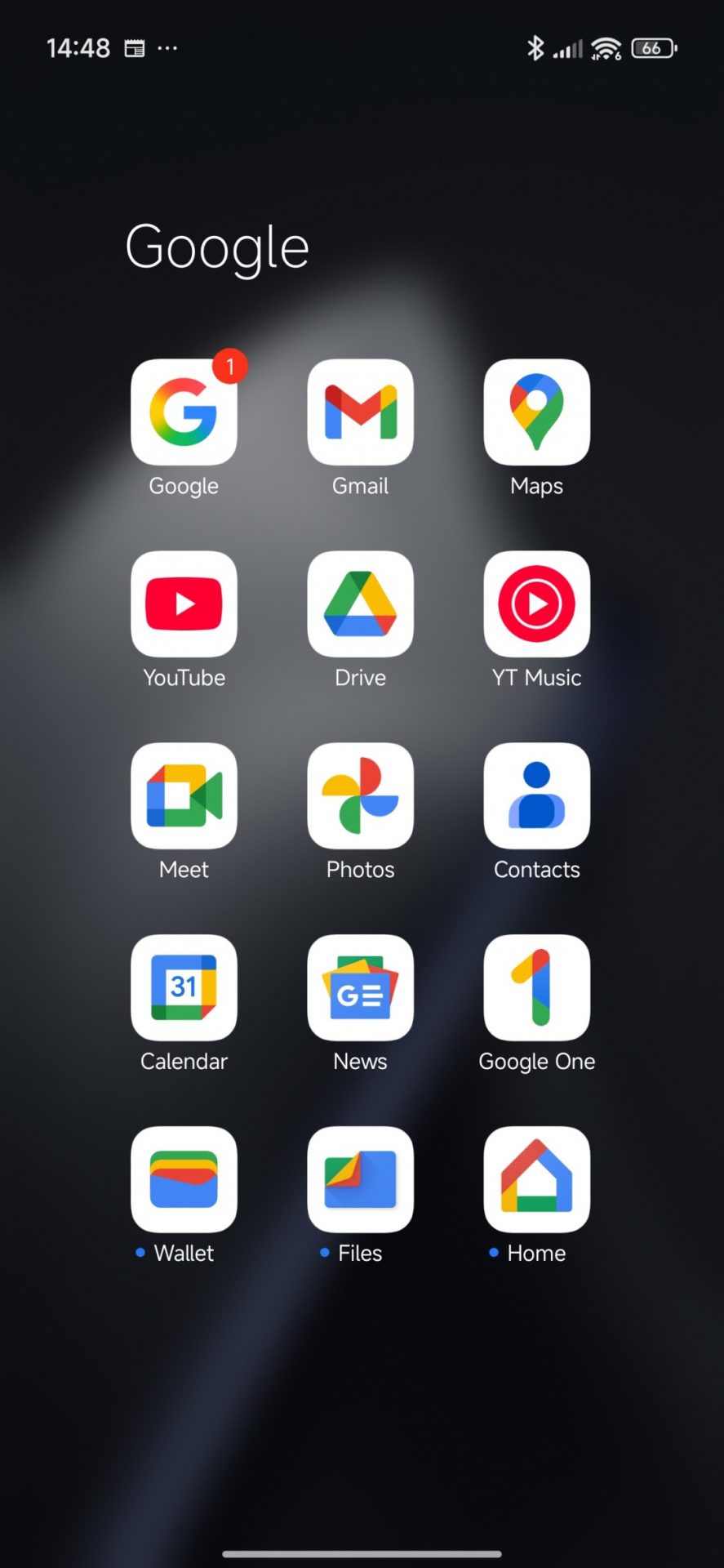Open Google Maps
Image resolution: width=724 pixels, height=1568 pixels.
tap(536, 412)
